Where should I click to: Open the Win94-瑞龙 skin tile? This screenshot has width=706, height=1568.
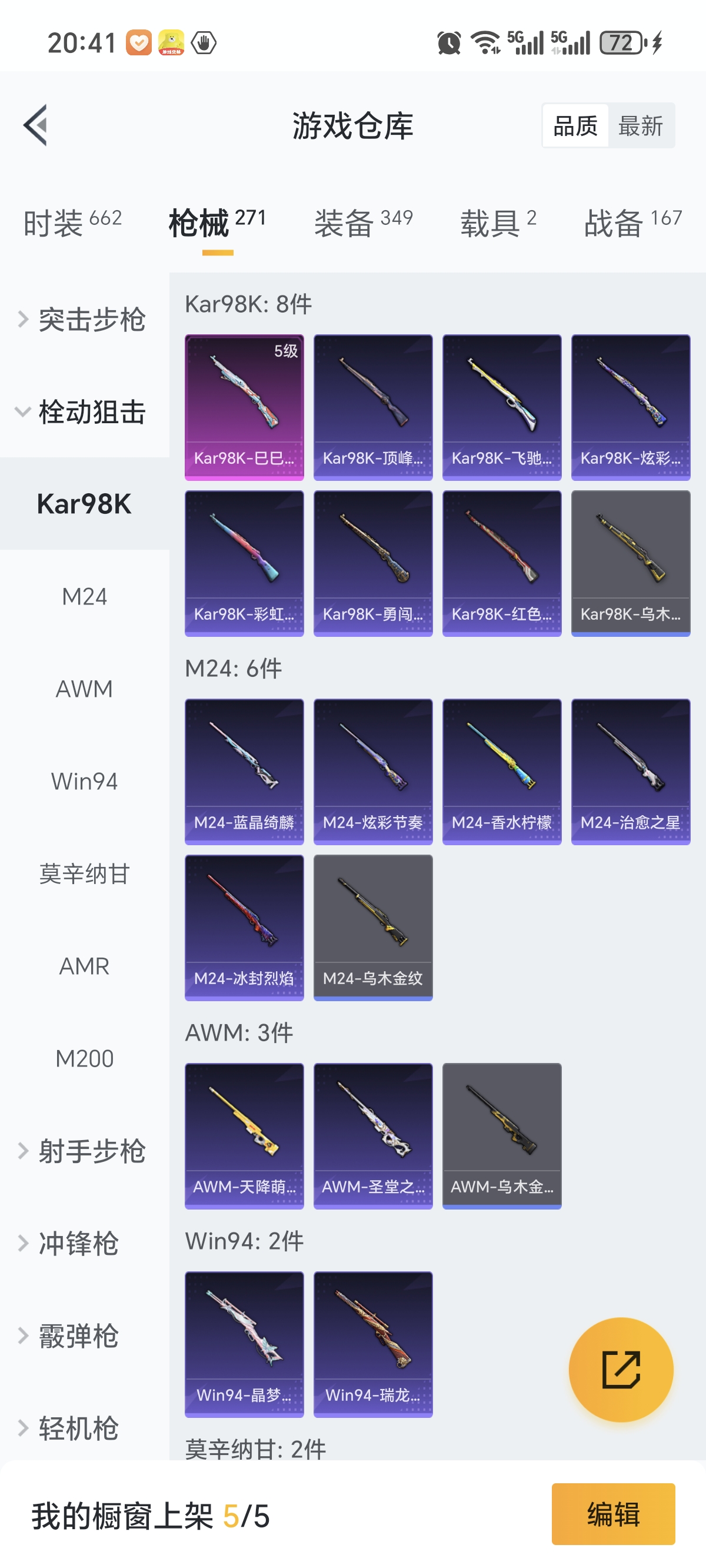click(x=372, y=1344)
